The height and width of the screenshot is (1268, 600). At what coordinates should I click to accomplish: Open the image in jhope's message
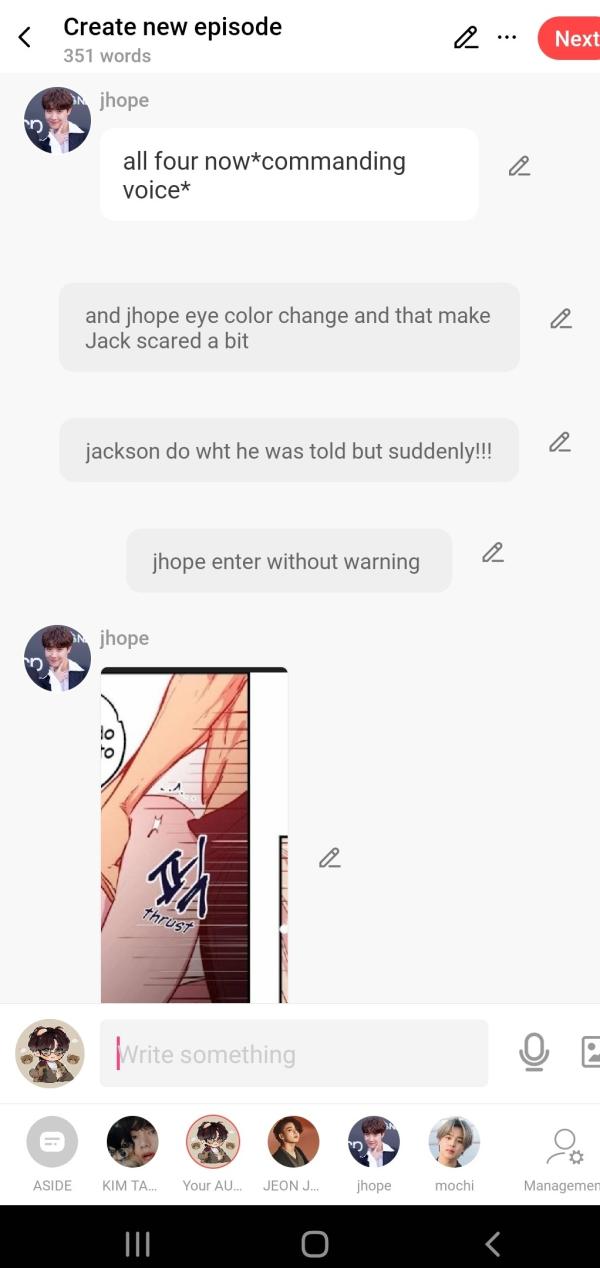tap(194, 835)
